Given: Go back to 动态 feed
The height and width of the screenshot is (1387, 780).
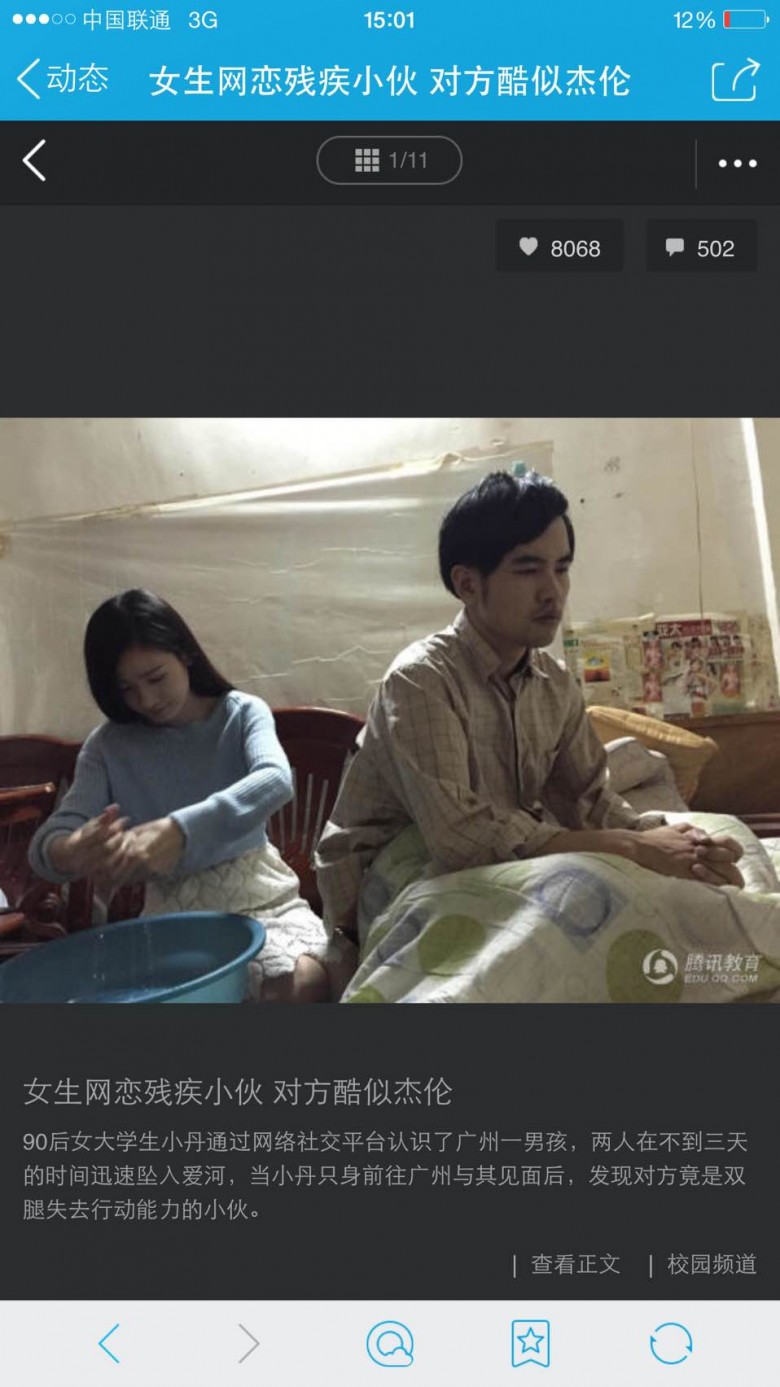Looking at the screenshot, I should (62, 79).
